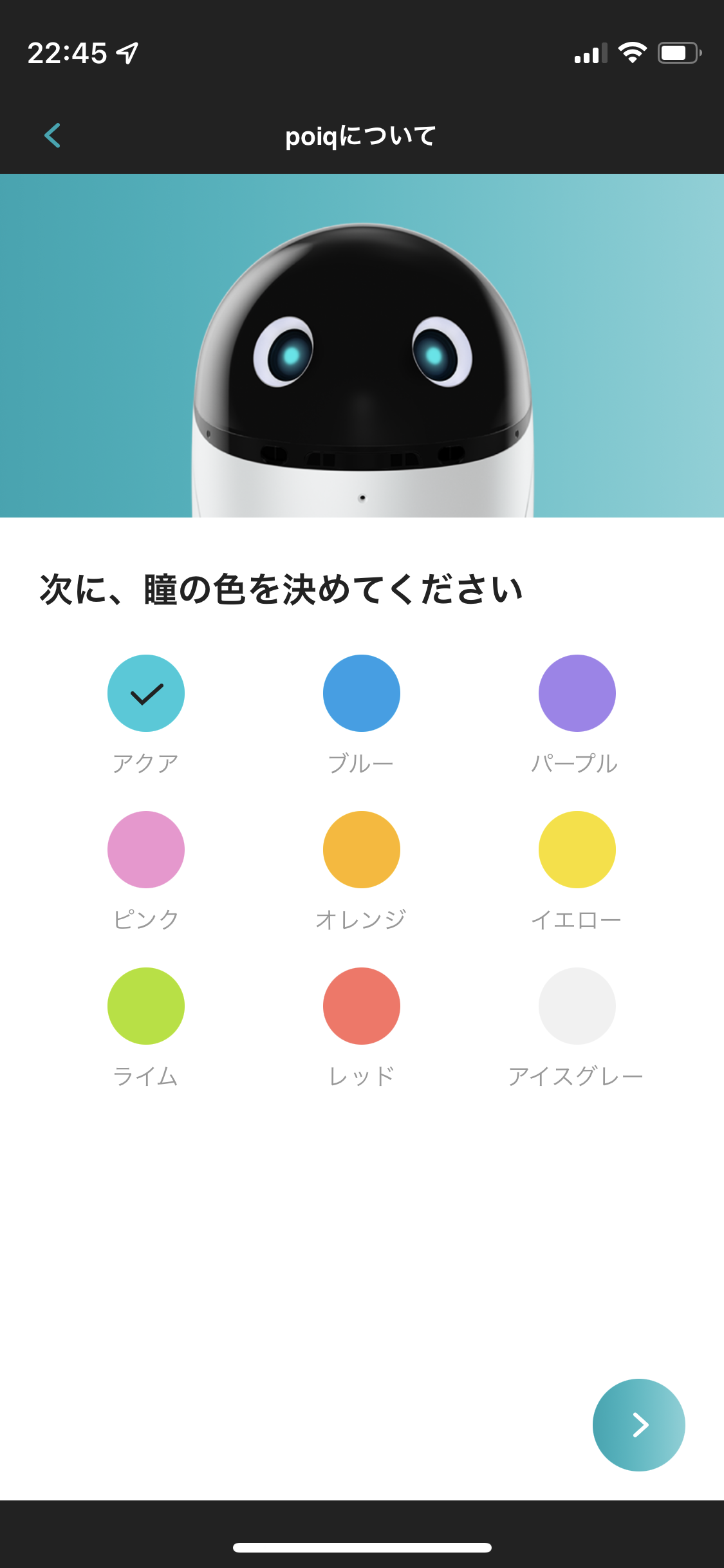This screenshot has height=1568, width=724.
Task: Select the アクア eye color
Action: [146, 693]
